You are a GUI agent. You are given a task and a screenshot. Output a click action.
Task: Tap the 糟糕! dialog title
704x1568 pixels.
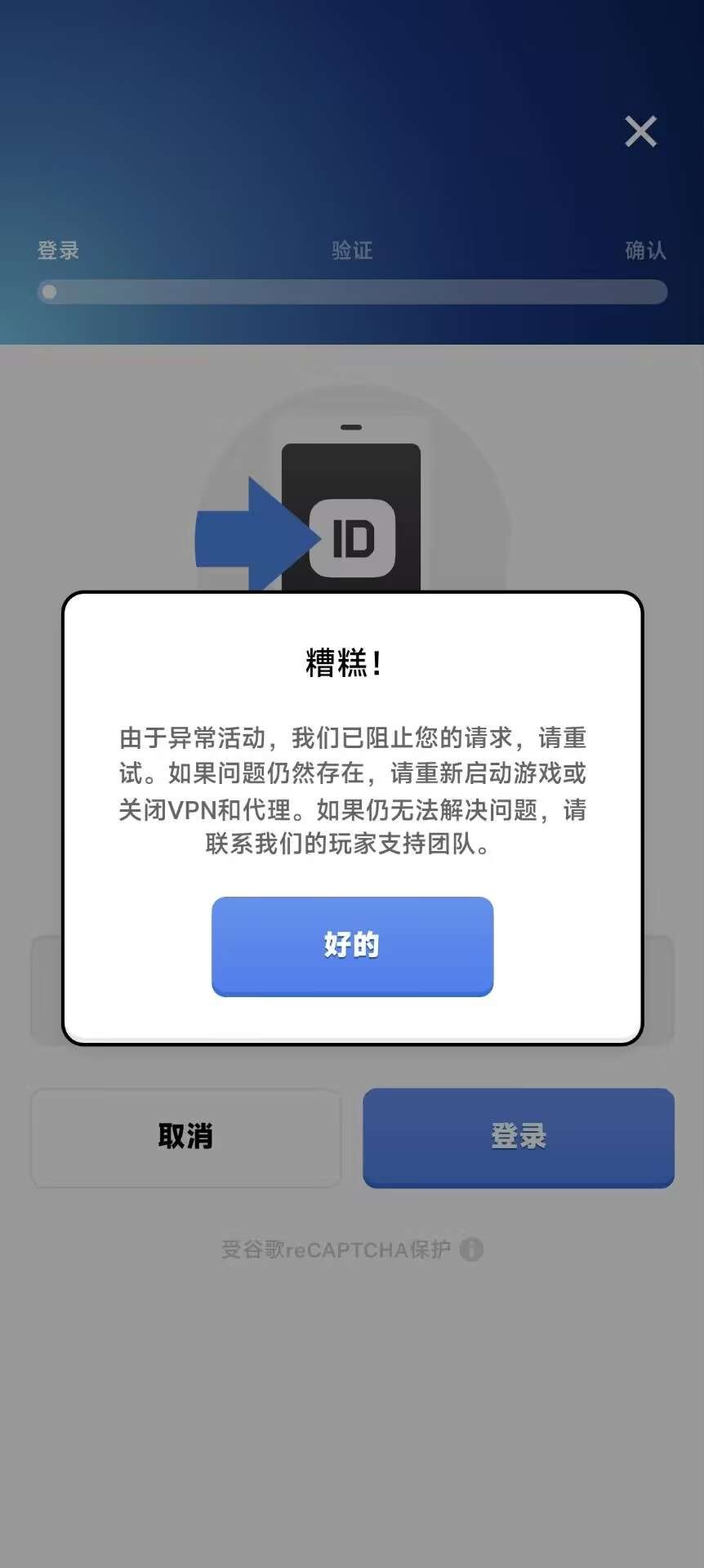pos(351,663)
